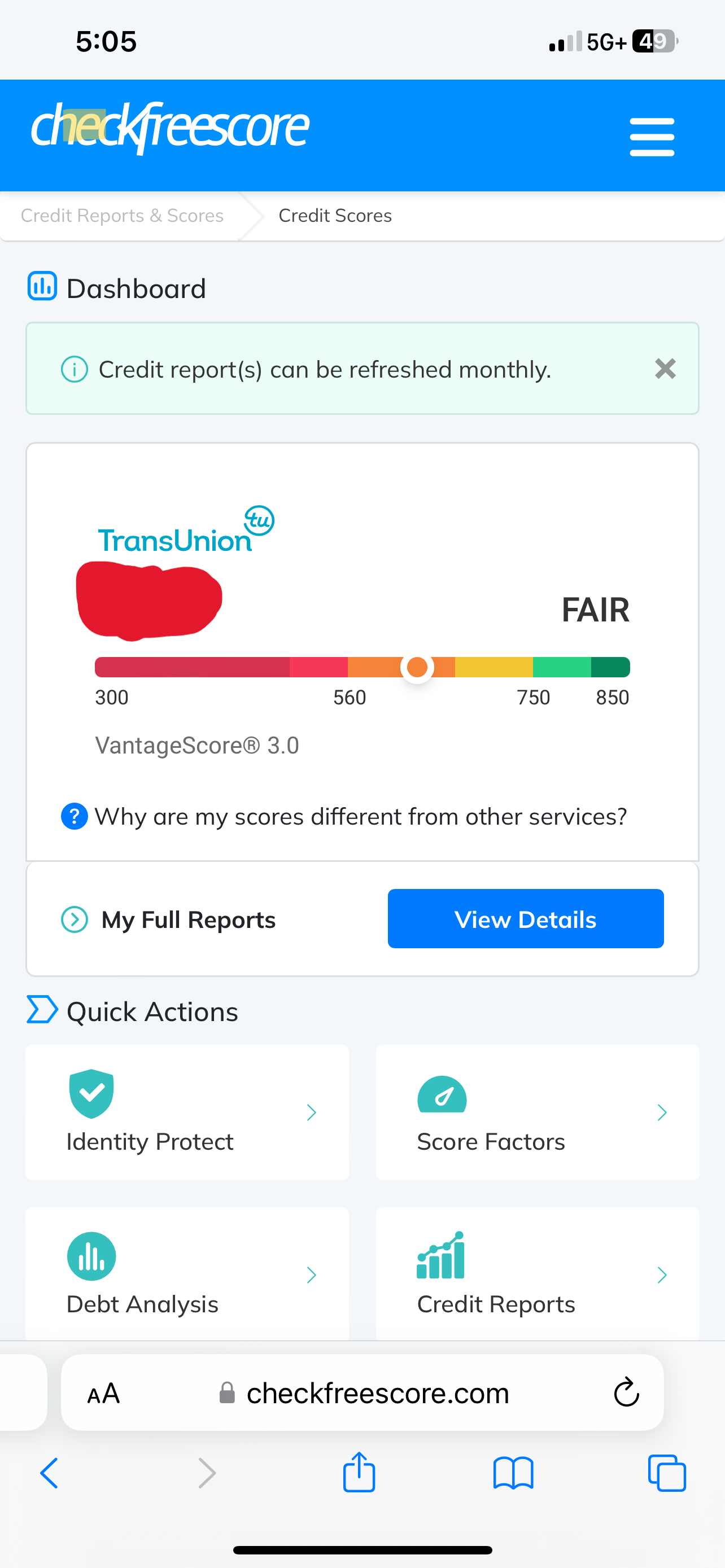Go to Credit Reports & Scores breadcrumb
The width and height of the screenshot is (725, 1568).
click(x=123, y=216)
